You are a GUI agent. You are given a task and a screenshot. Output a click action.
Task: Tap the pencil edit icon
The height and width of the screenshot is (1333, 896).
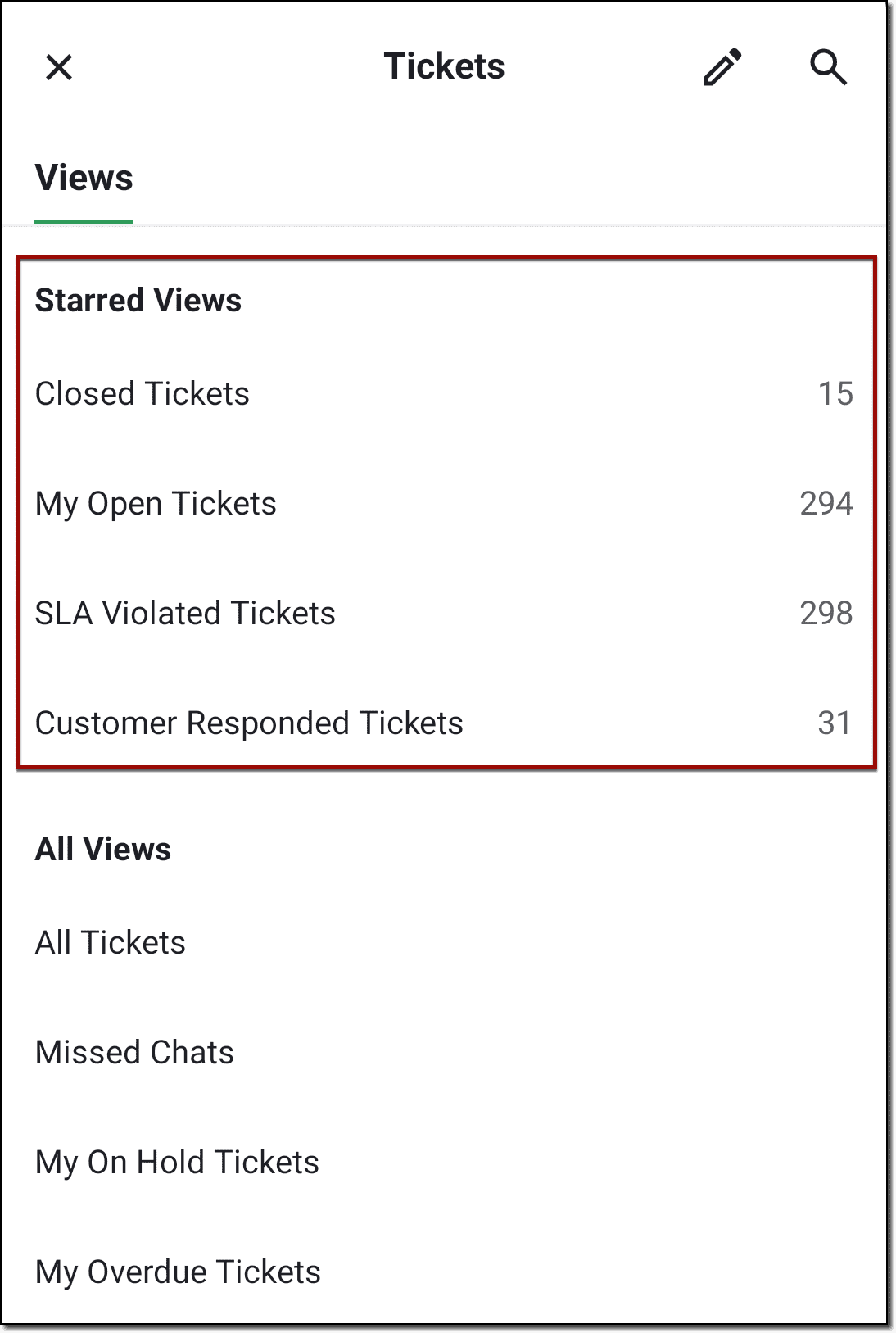click(722, 67)
